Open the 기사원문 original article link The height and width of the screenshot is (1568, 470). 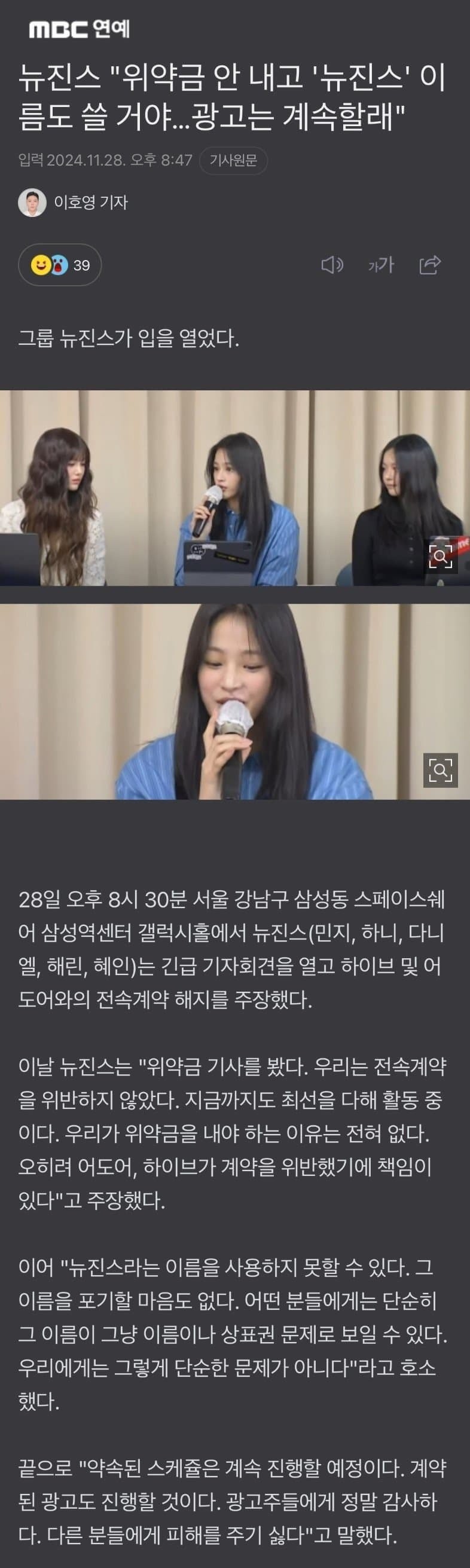pyautogui.click(x=233, y=161)
